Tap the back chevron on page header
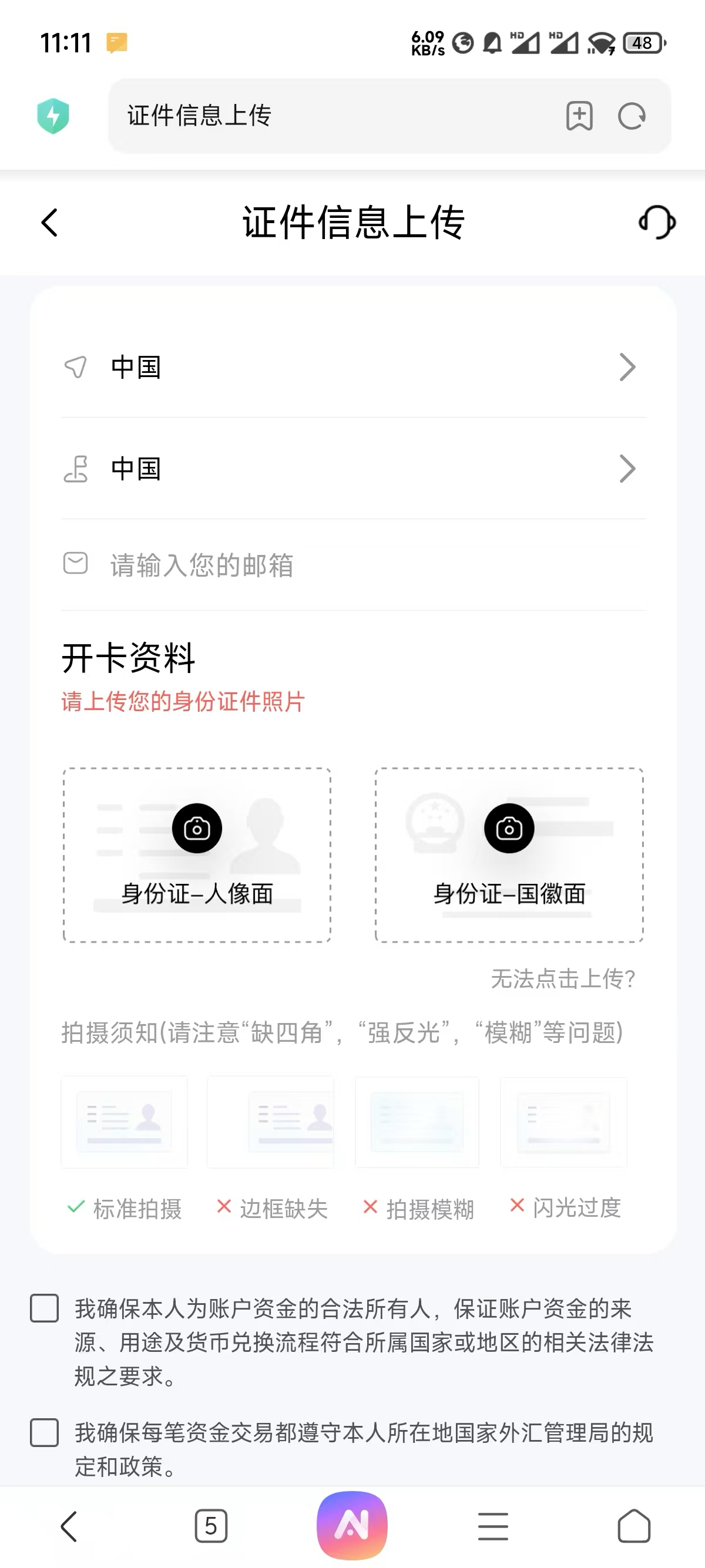705x1568 pixels. [x=50, y=223]
